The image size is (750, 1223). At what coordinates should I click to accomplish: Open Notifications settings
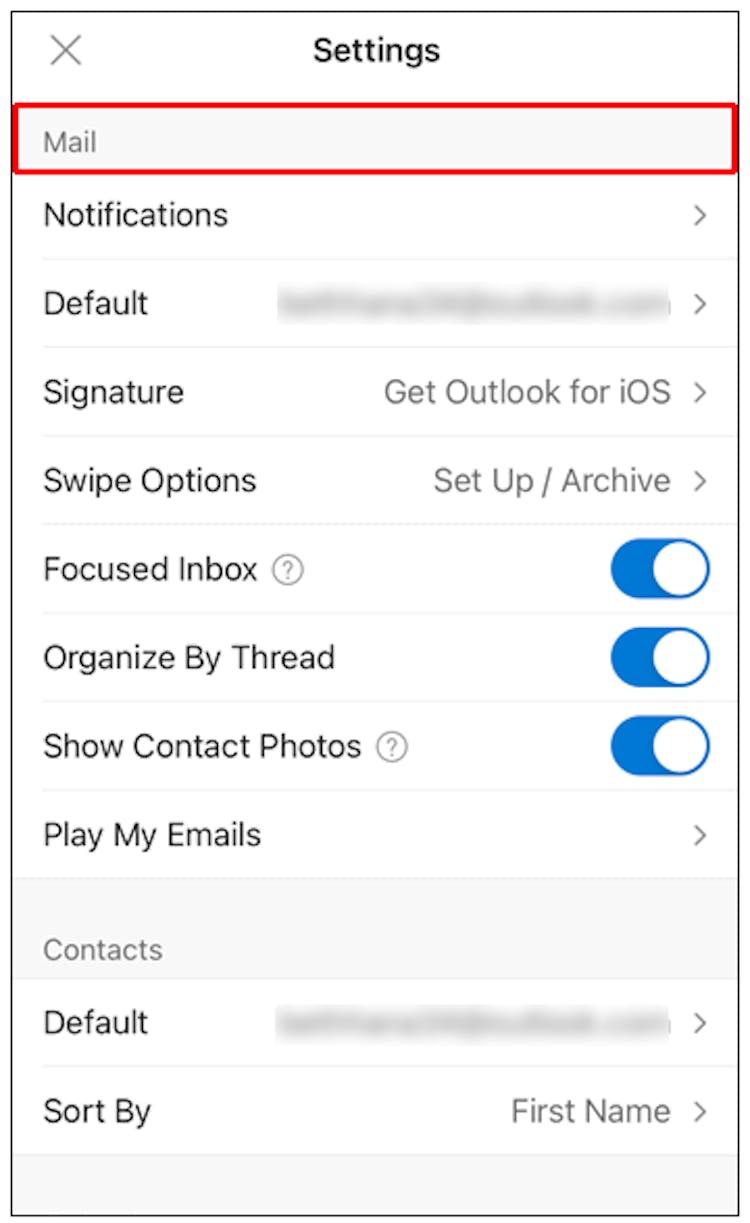click(375, 215)
